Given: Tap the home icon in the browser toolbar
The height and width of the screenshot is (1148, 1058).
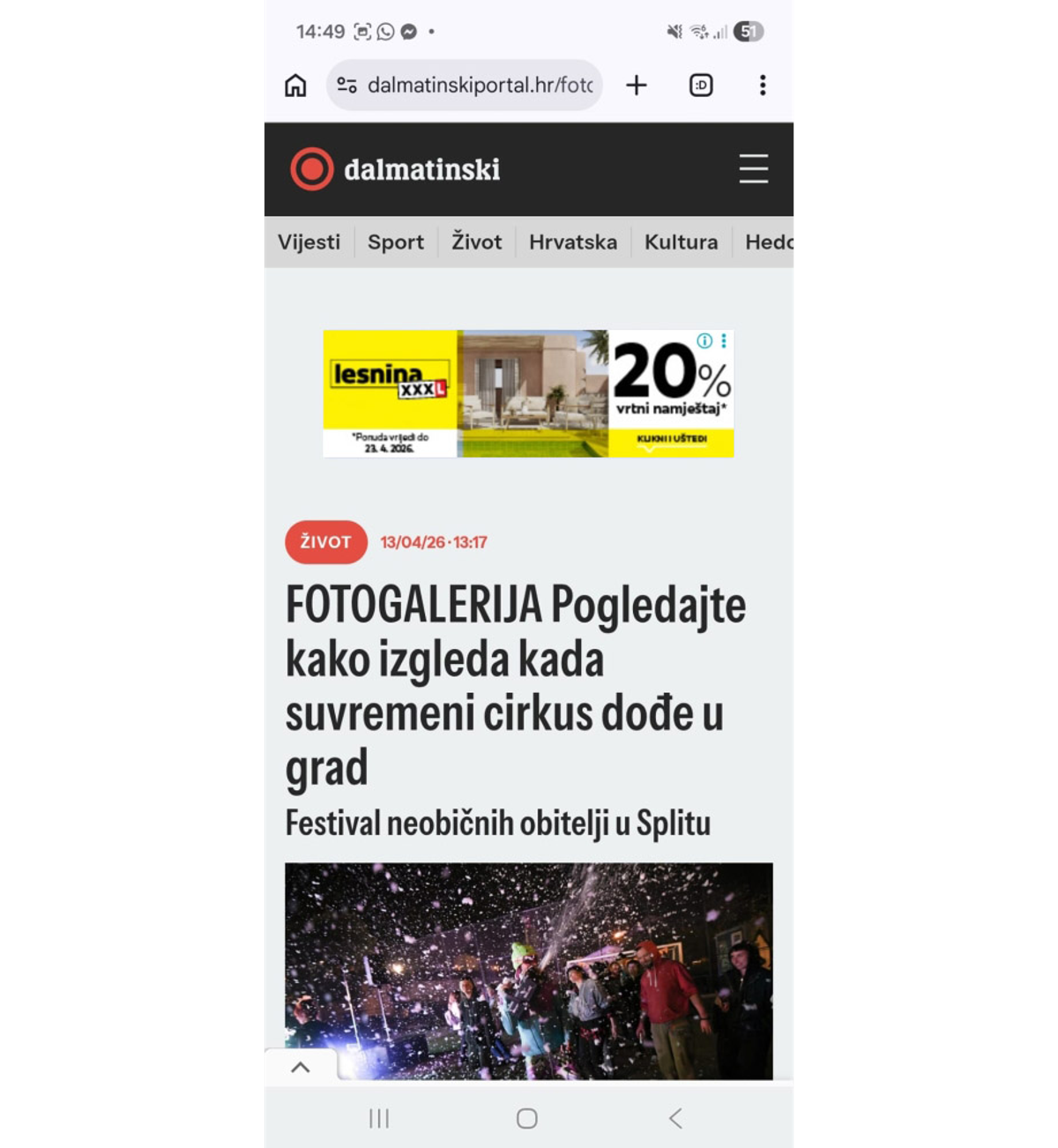Looking at the screenshot, I should coord(295,85).
